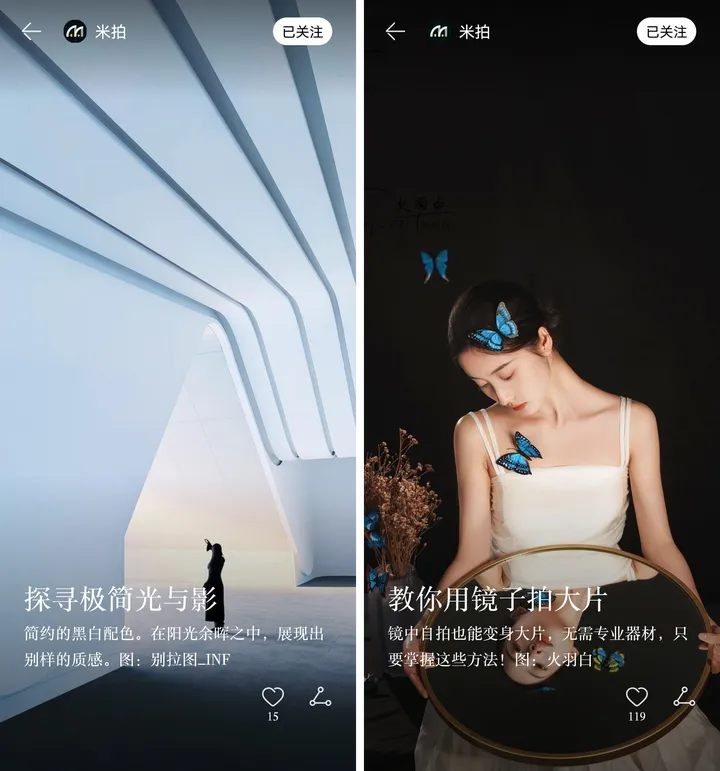The width and height of the screenshot is (720, 771).
Task: Share the 教你用镜子拍大片 post
Action: pos(684,697)
